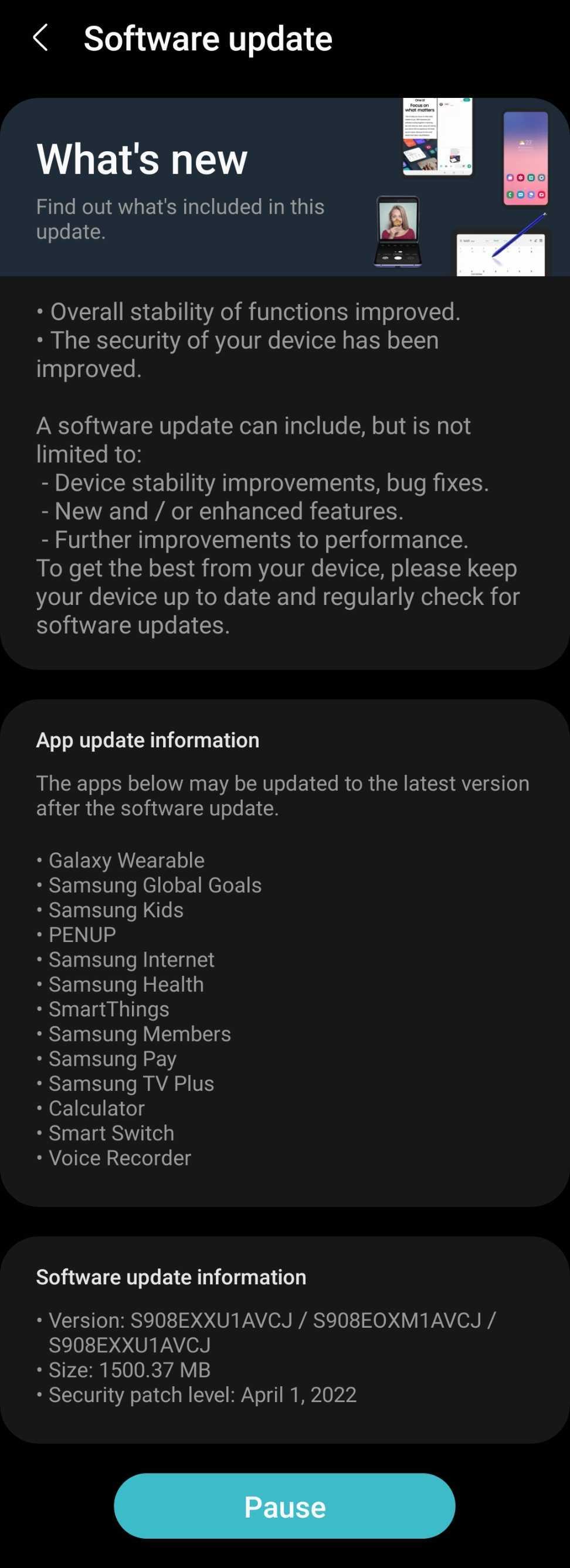Go back from Software update
570x1568 pixels.
pos(40,38)
